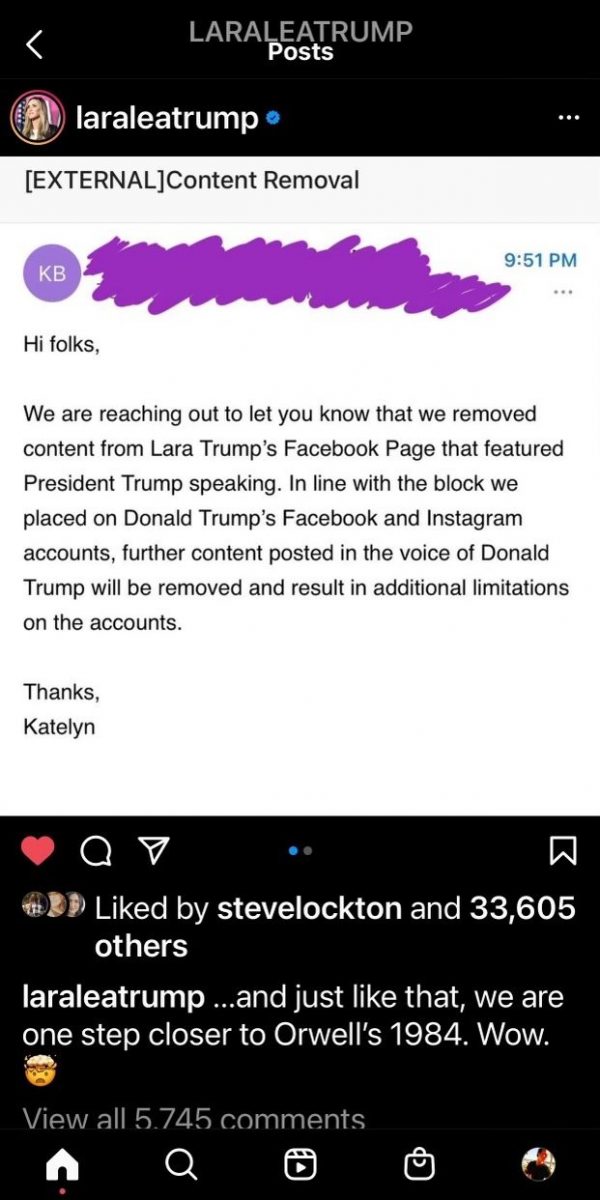The height and width of the screenshot is (1200, 600).
Task: Open laraleatrump's profile from post header
Action: pyautogui.click(x=166, y=119)
